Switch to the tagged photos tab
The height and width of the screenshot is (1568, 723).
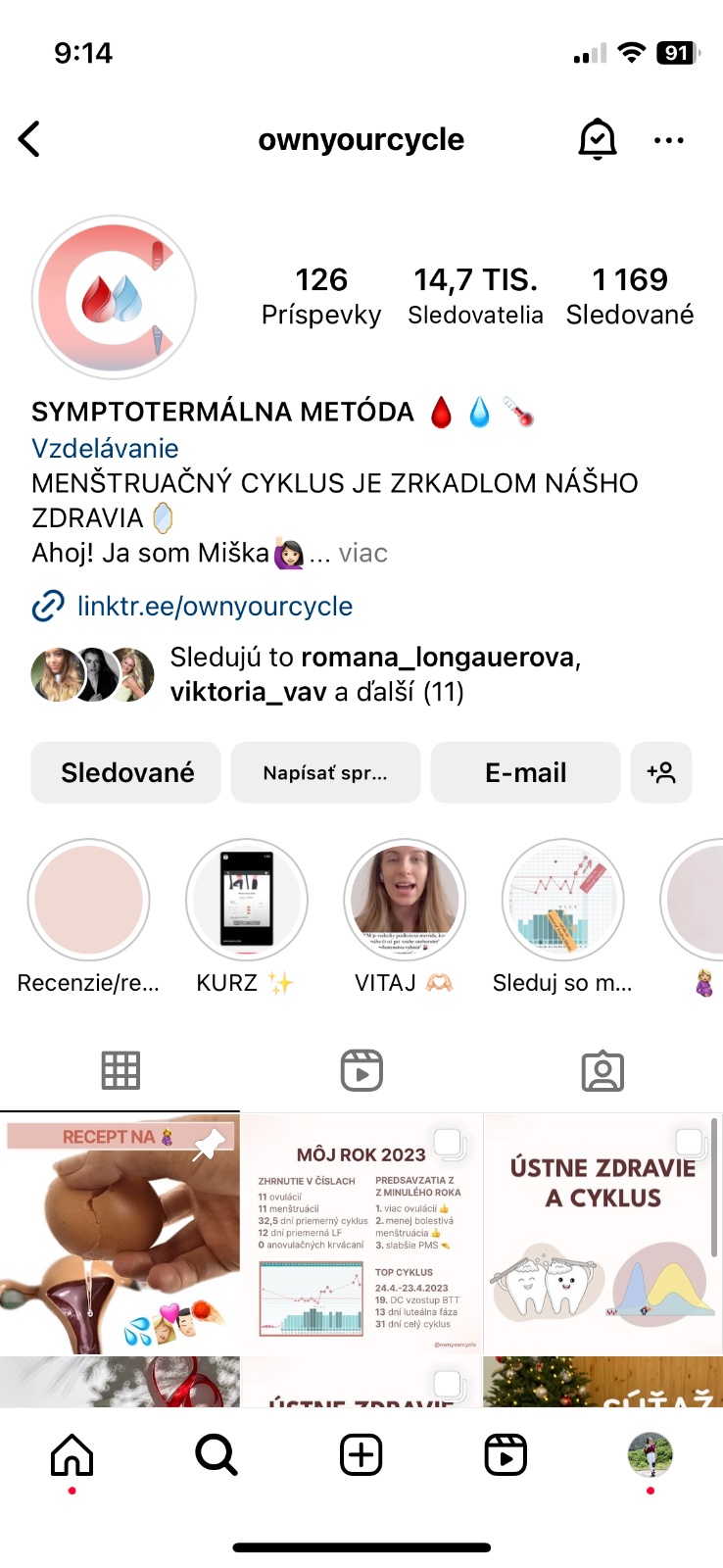coord(602,1071)
